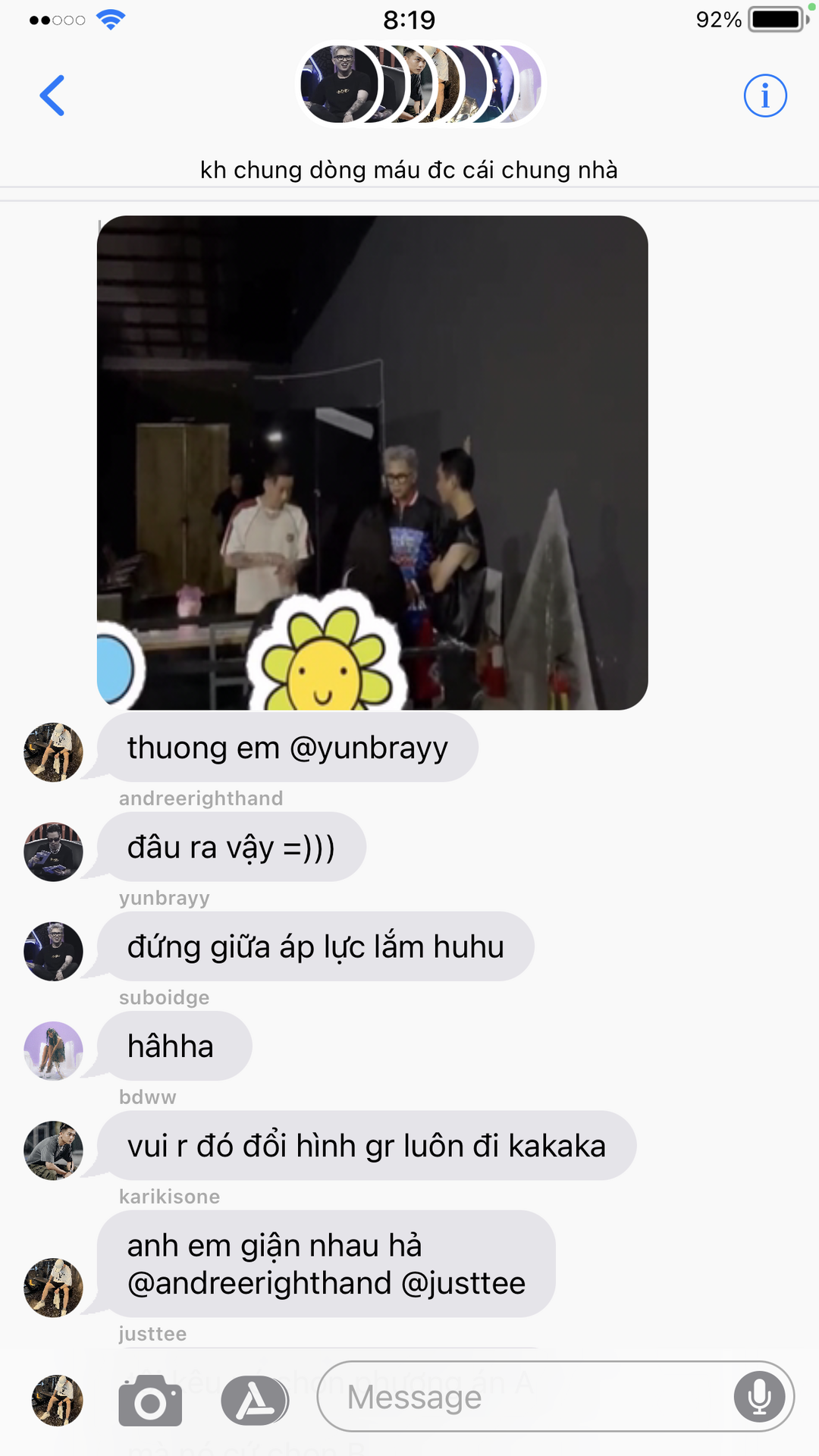Tap the @justtee mention in the message
Image resolution: width=819 pixels, height=1456 pixels.
pyautogui.click(x=463, y=1283)
